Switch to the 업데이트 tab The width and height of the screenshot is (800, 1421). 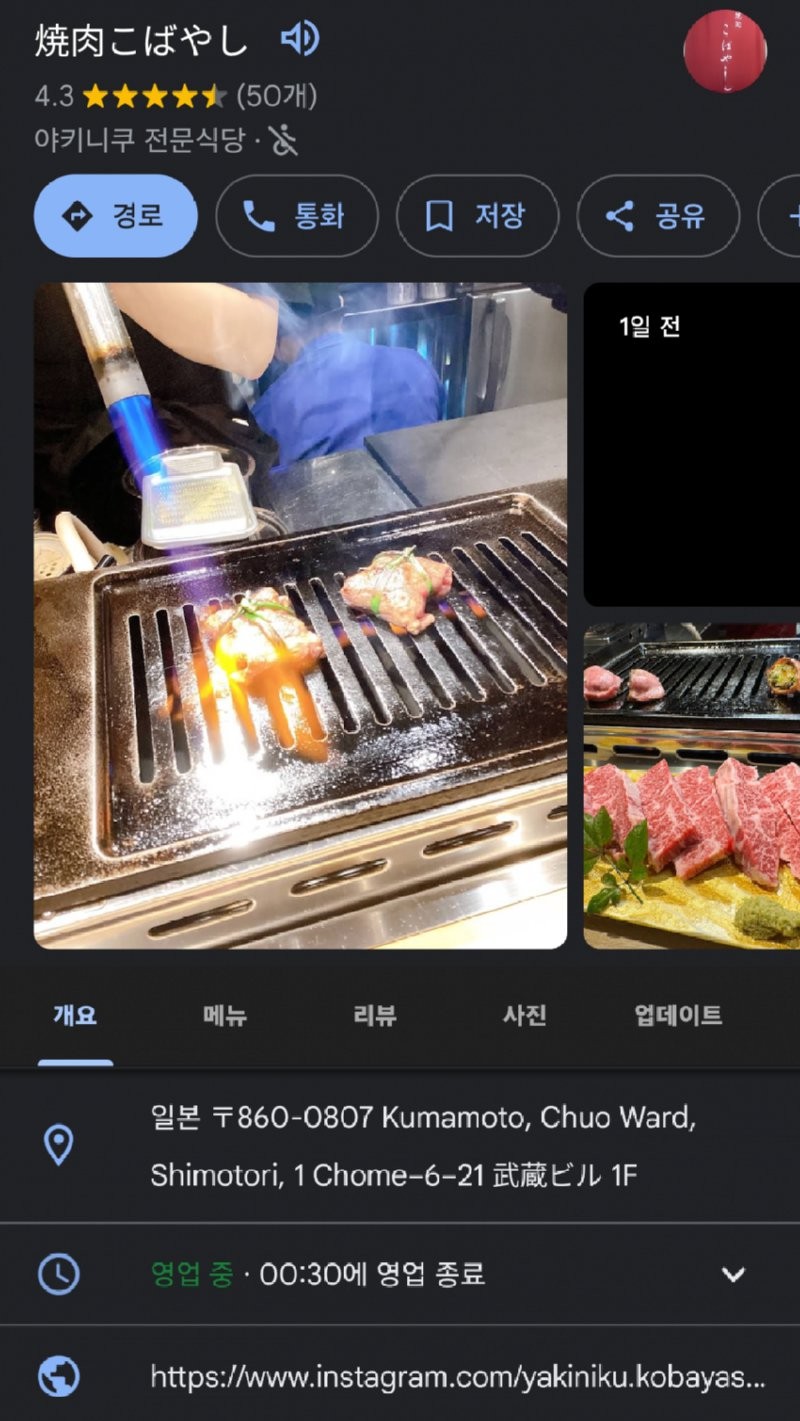click(678, 1016)
